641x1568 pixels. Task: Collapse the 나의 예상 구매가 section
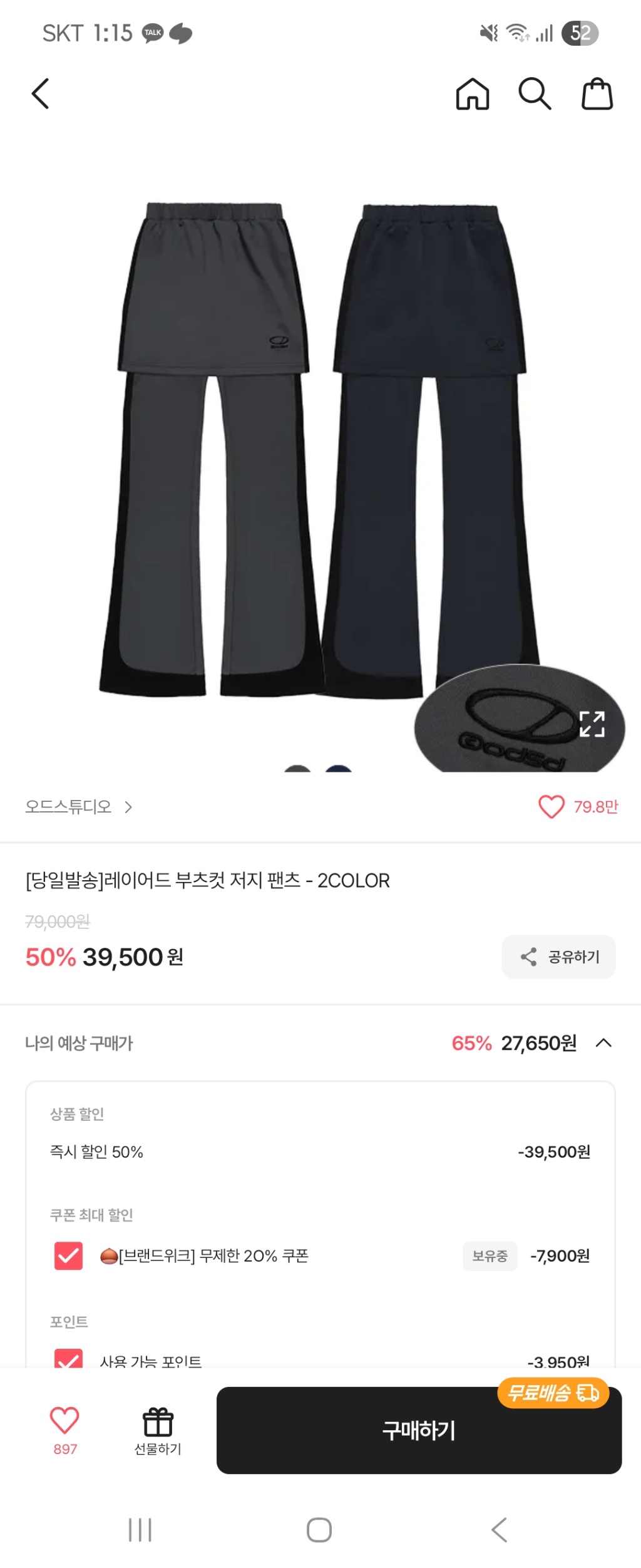[x=603, y=1043]
